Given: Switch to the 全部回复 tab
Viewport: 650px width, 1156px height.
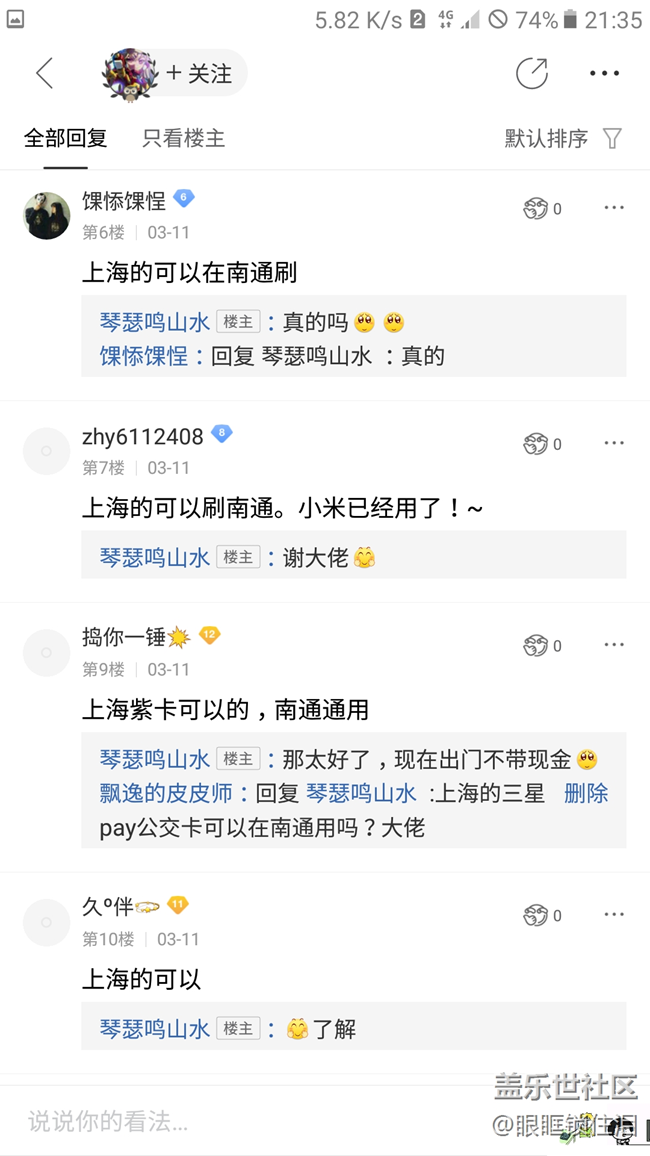Looking at the screenshot, I should [x=65, y=139].
